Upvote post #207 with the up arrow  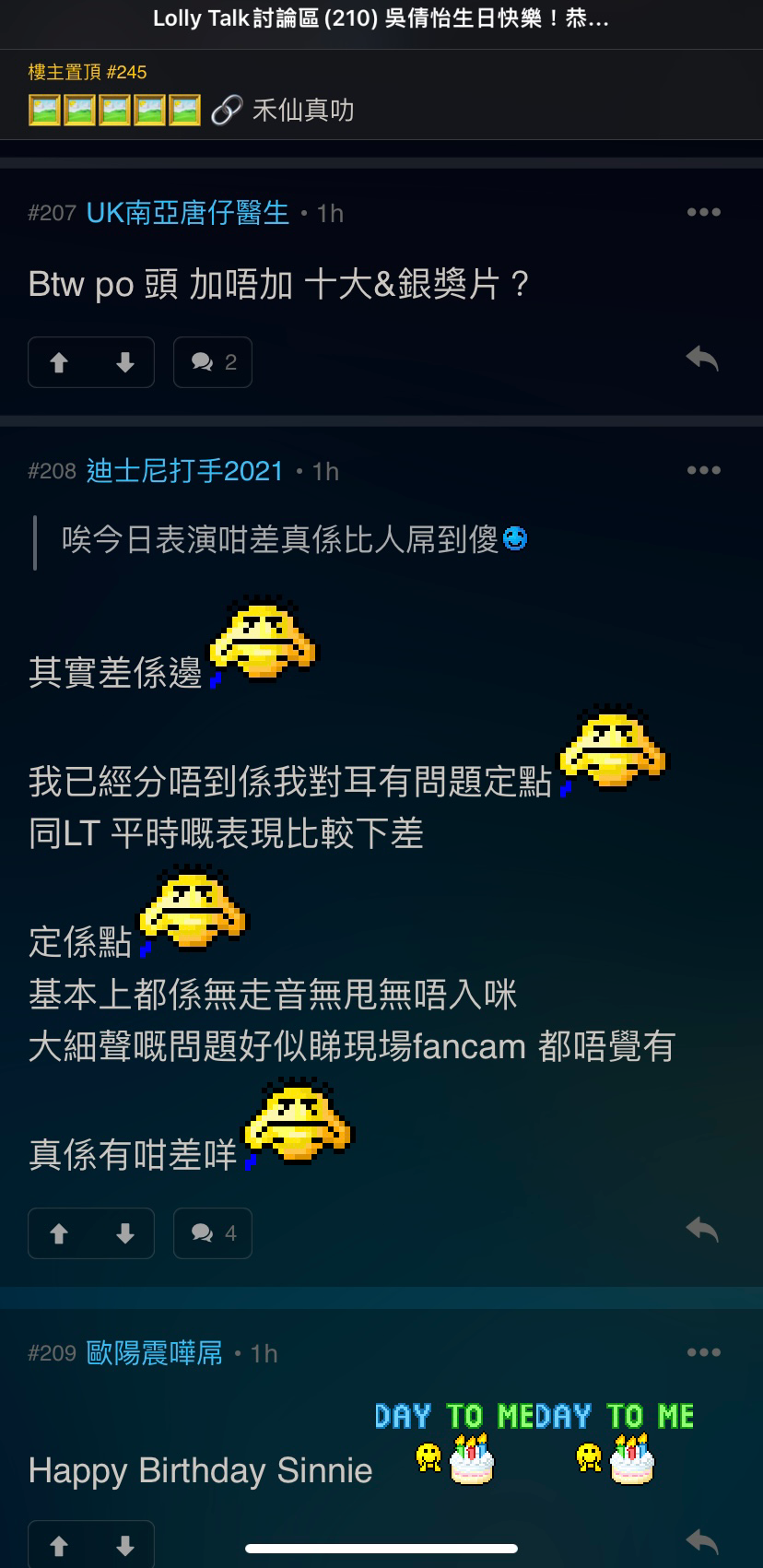click(x=60, y=362)
